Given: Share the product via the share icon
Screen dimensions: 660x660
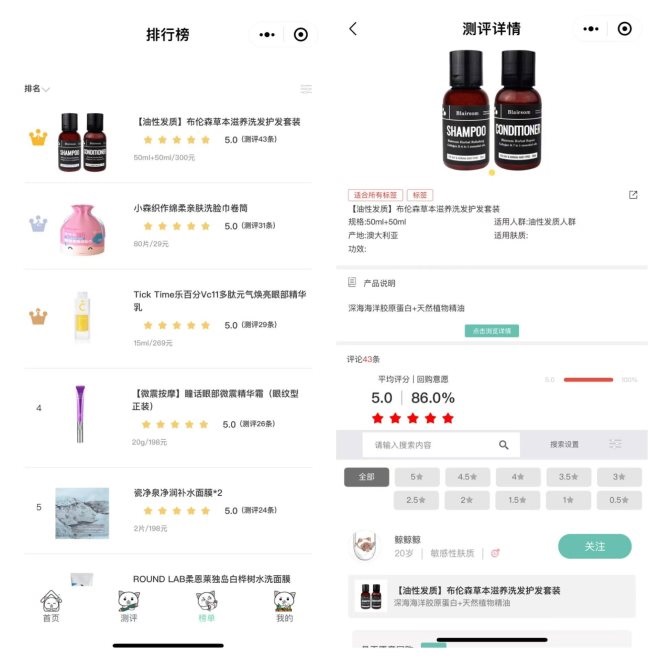Looking at the screenshot, I should coord(632,195).
